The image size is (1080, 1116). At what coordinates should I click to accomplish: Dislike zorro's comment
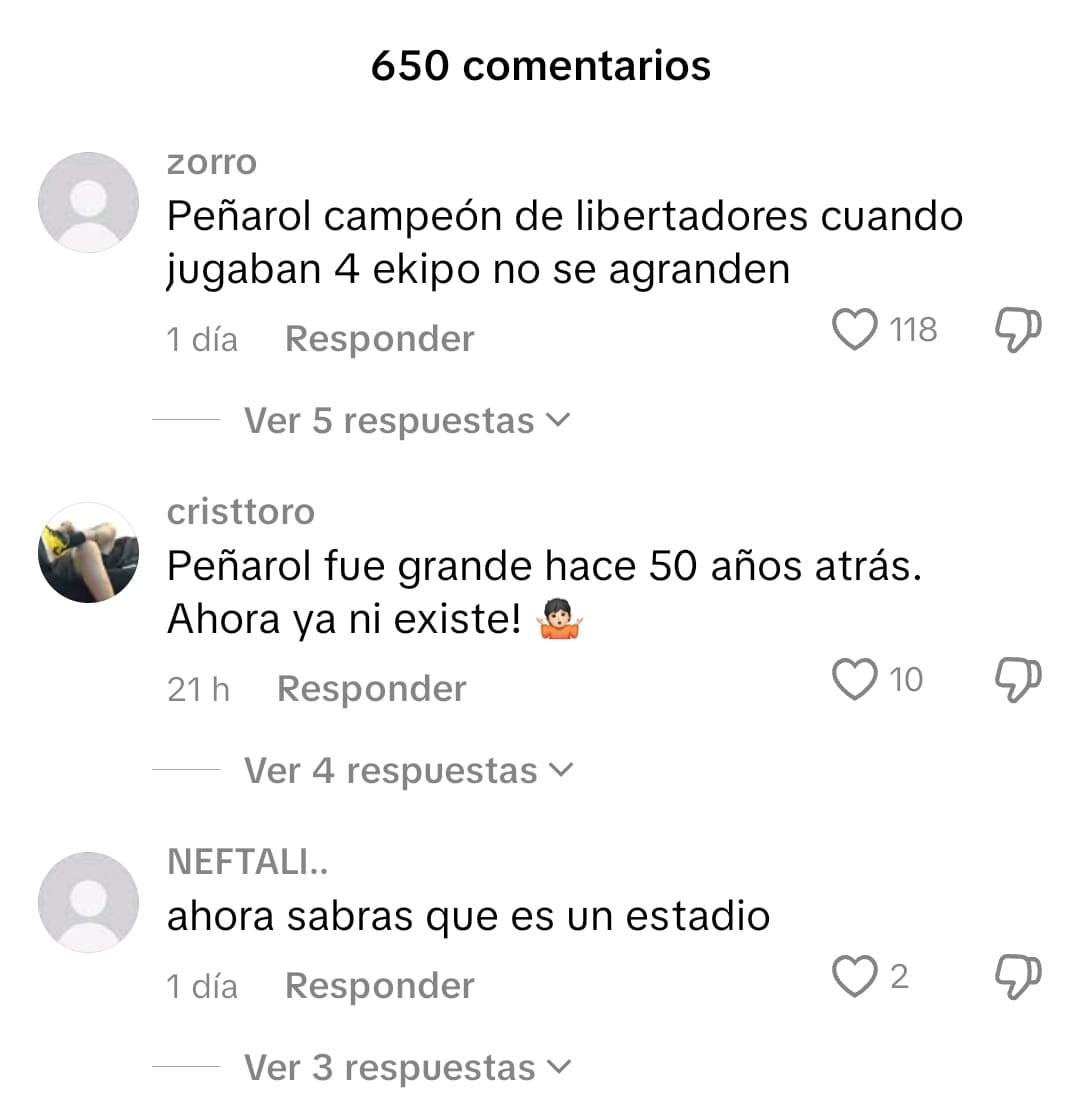(1019, 330)
